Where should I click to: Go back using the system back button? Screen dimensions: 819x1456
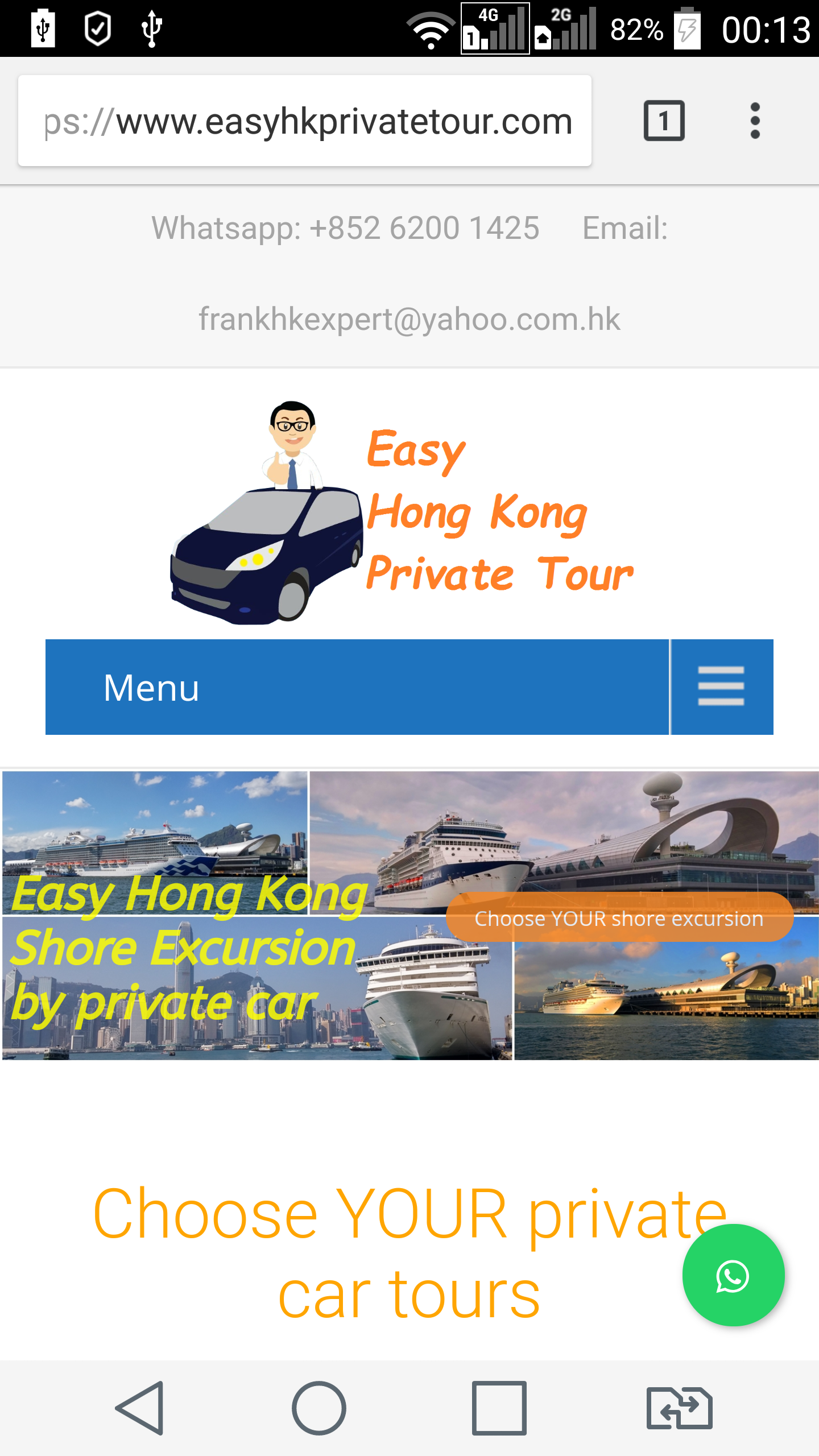click(140, 1408)
